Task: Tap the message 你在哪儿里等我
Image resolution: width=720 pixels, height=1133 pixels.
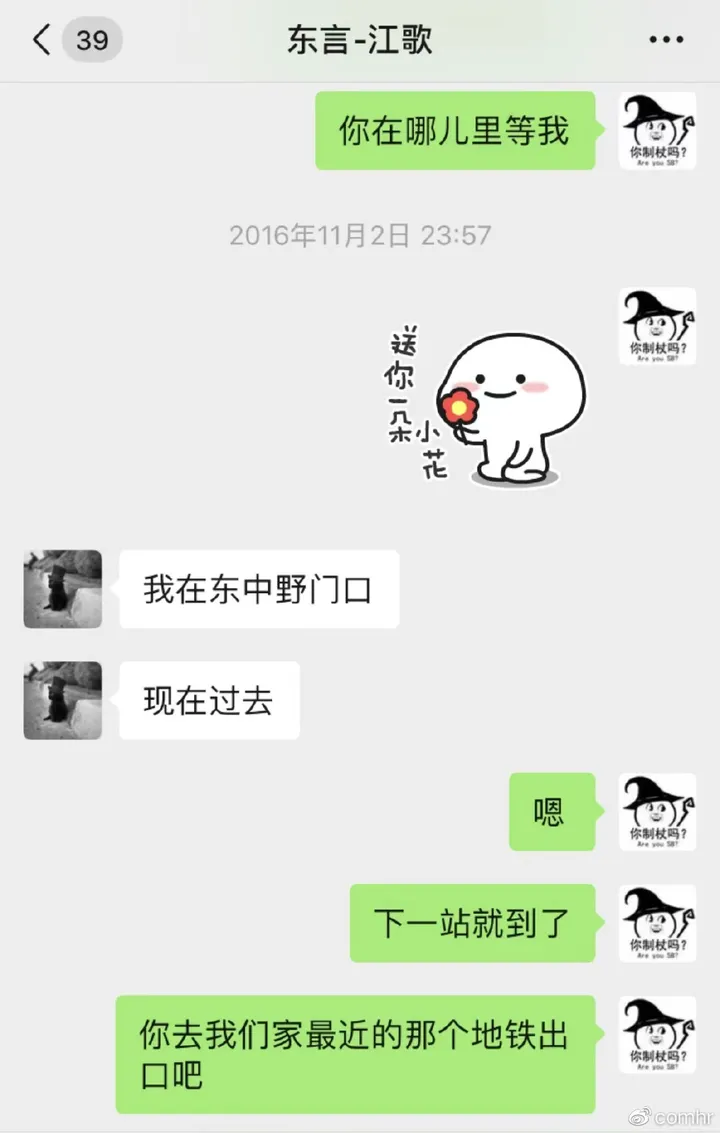Action: [x=455, y=131]
